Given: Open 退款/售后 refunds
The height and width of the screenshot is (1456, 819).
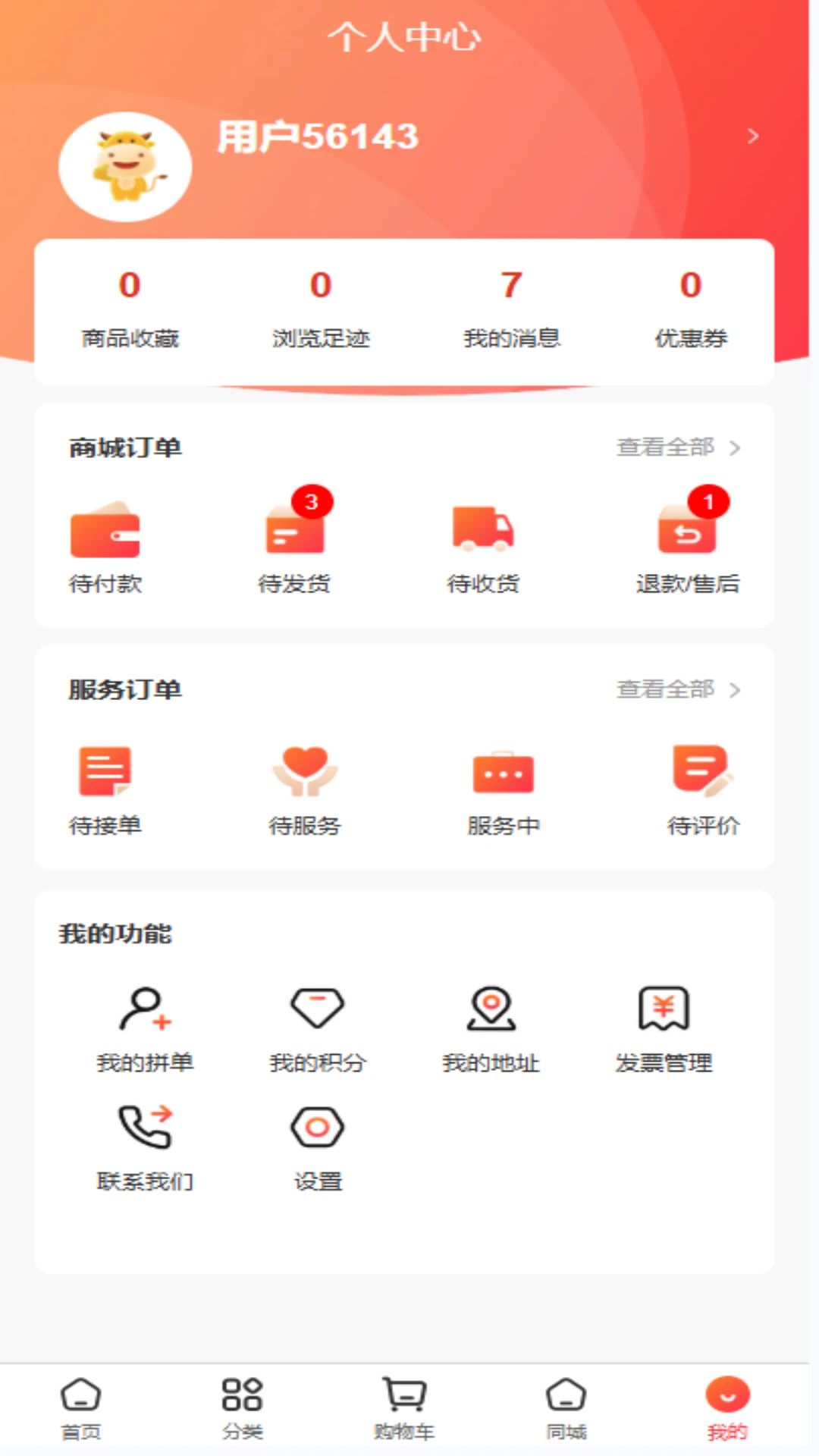Looking at the screenshot, I should [687, 546].
